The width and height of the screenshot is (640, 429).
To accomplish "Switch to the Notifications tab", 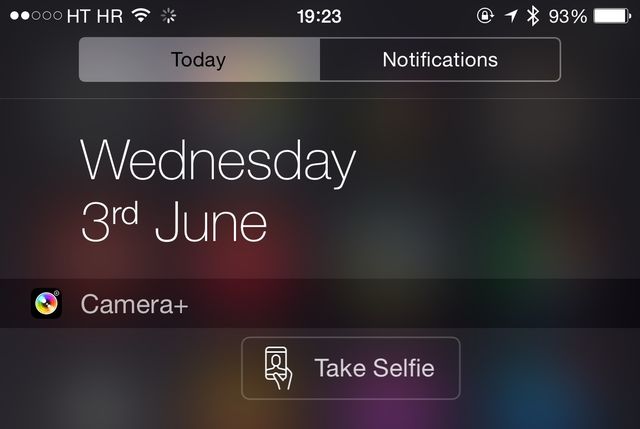I will point(440,59).
